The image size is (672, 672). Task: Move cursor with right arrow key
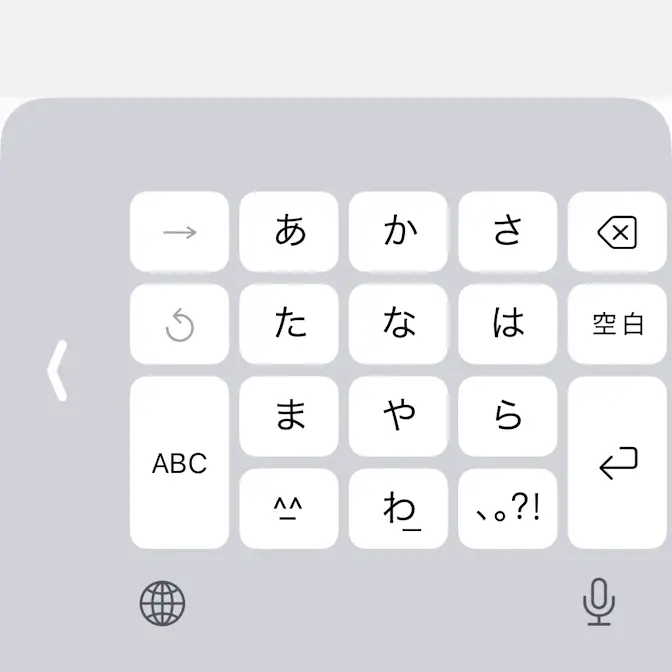click(x=179, y=232)
